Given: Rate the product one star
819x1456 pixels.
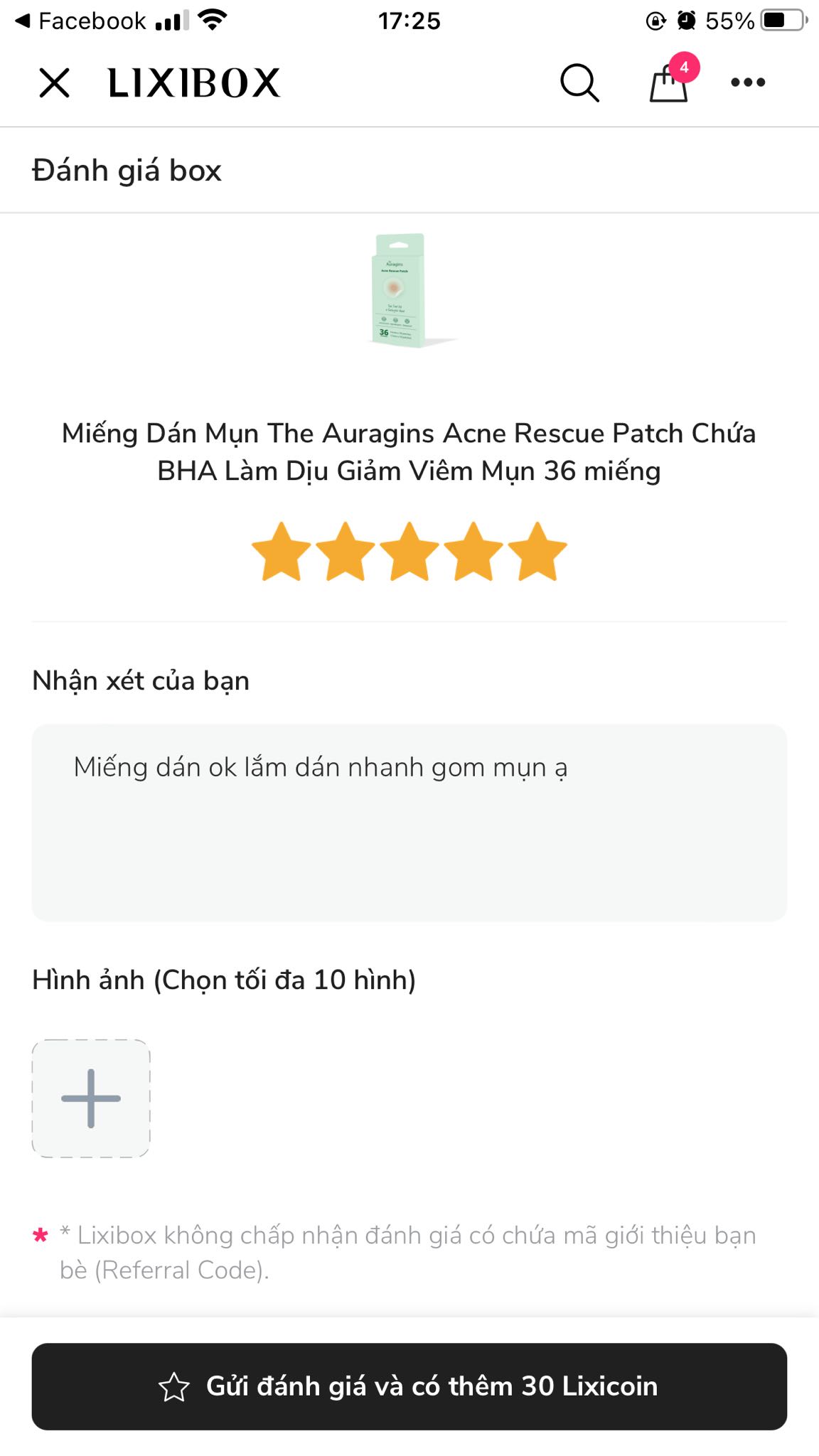Looking at the screenshot, I should click(282, 552).
